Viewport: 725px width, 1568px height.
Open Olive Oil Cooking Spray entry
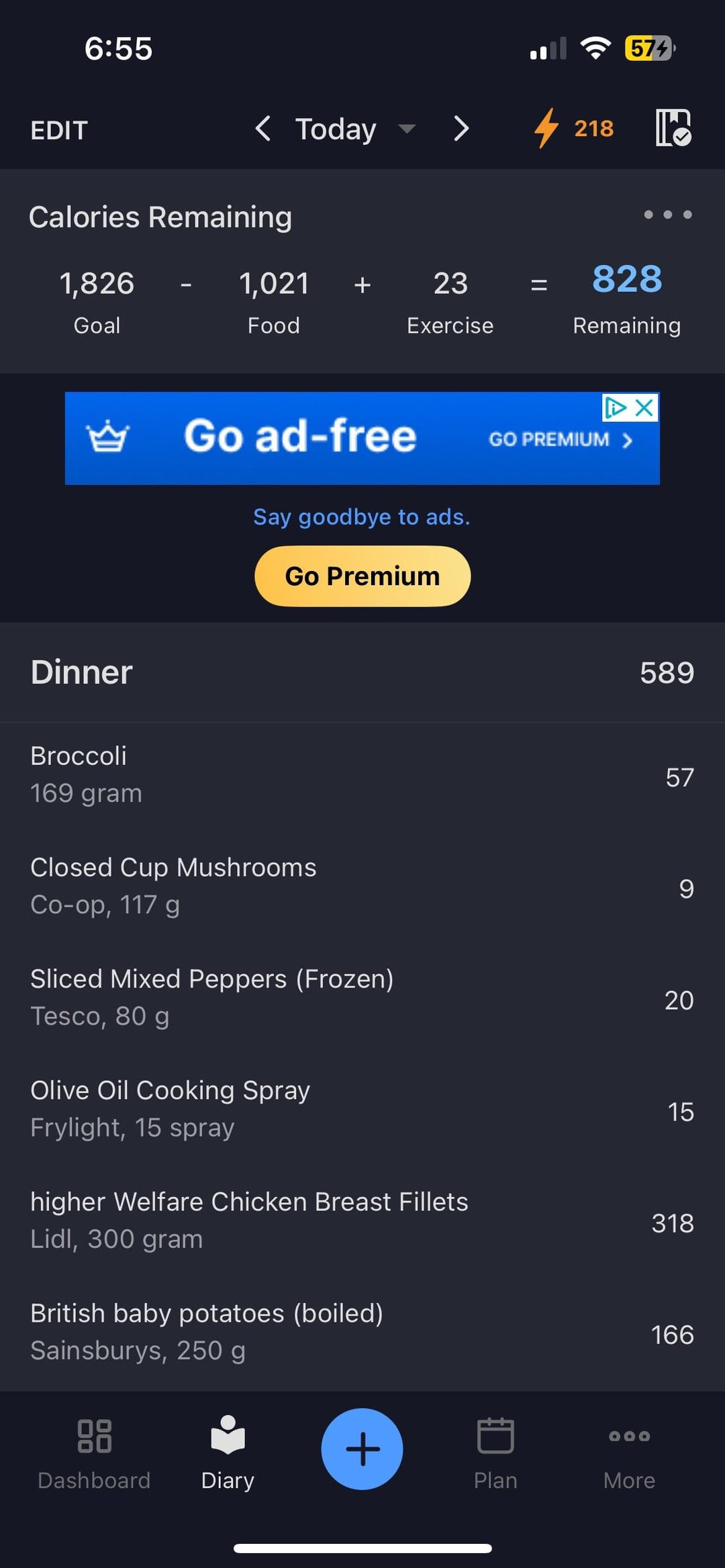pyautogui.click(x=362, y=1109)
